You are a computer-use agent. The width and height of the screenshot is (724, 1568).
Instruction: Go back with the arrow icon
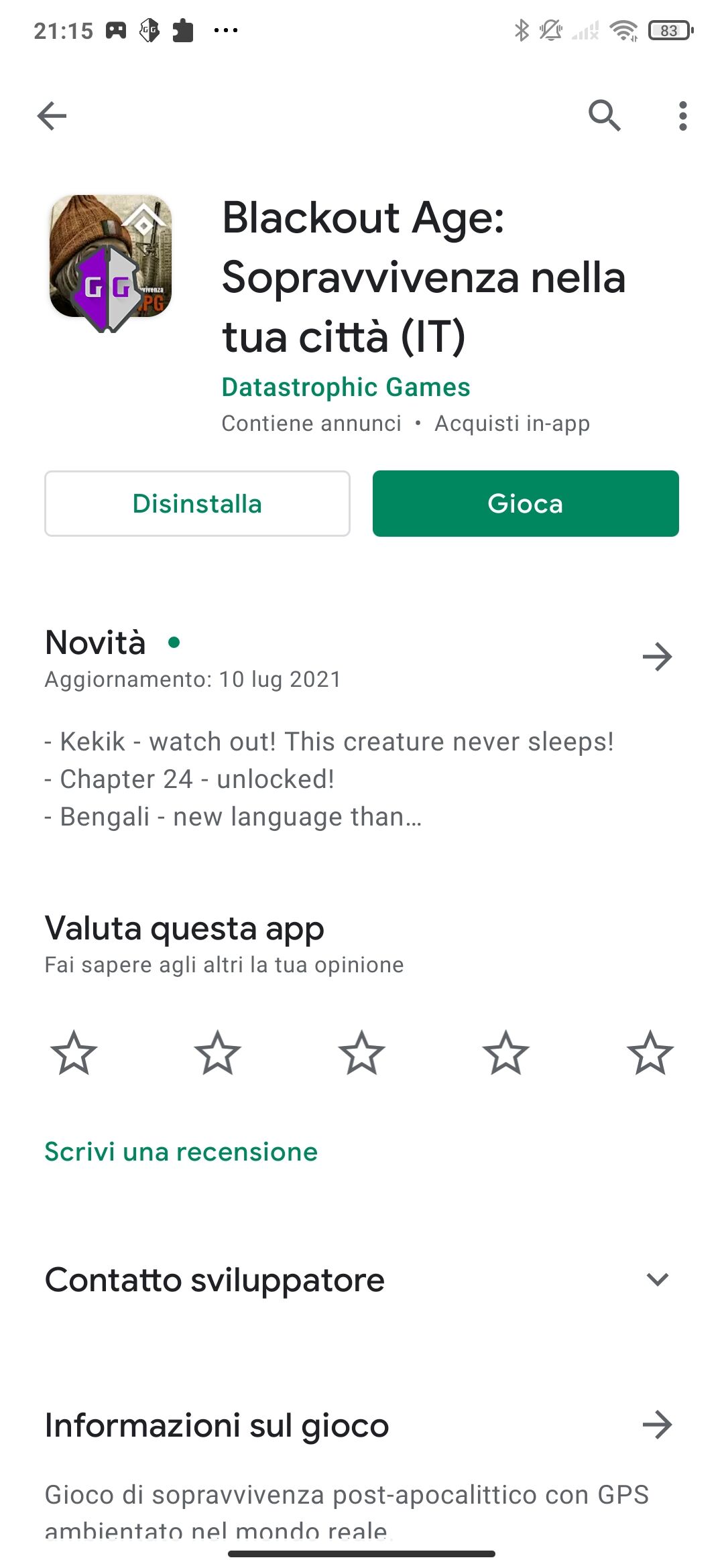52,116
